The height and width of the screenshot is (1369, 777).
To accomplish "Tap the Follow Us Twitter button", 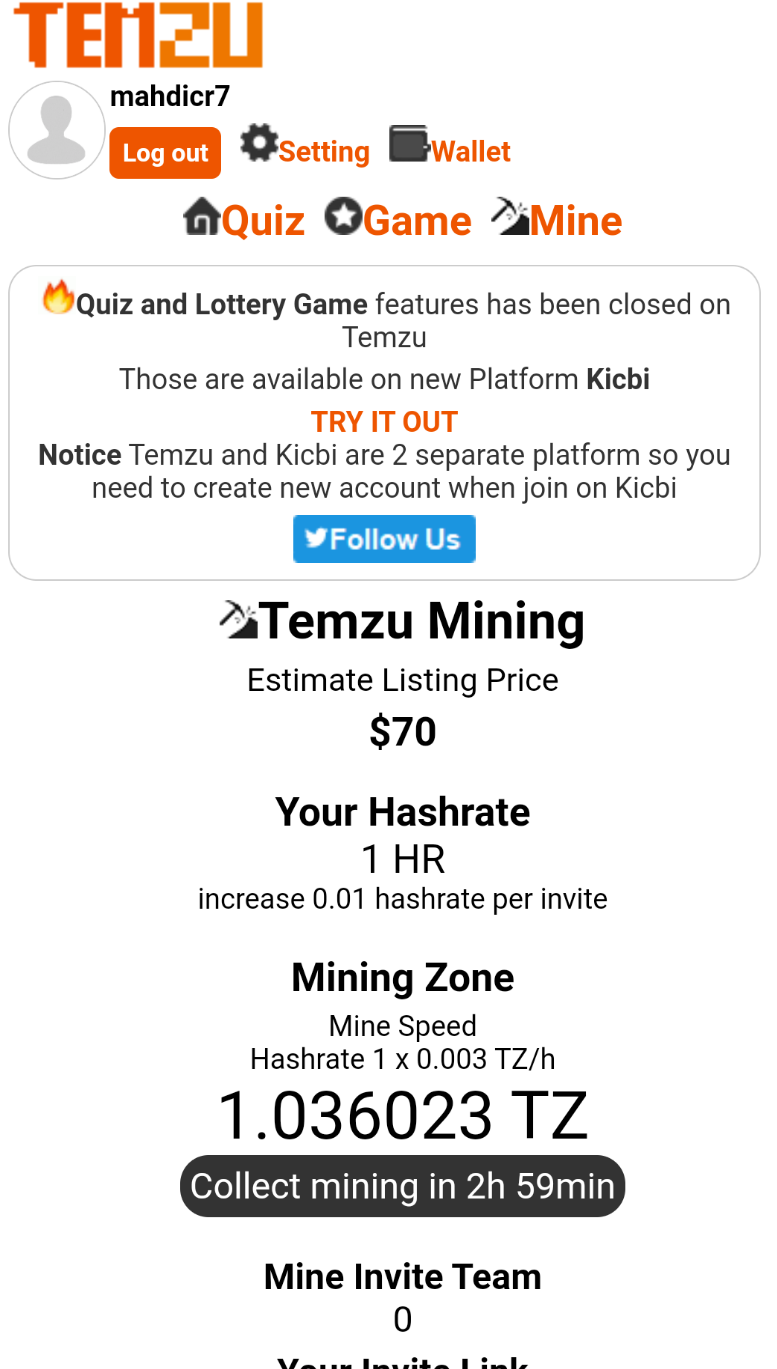I will tap(384, 539).
